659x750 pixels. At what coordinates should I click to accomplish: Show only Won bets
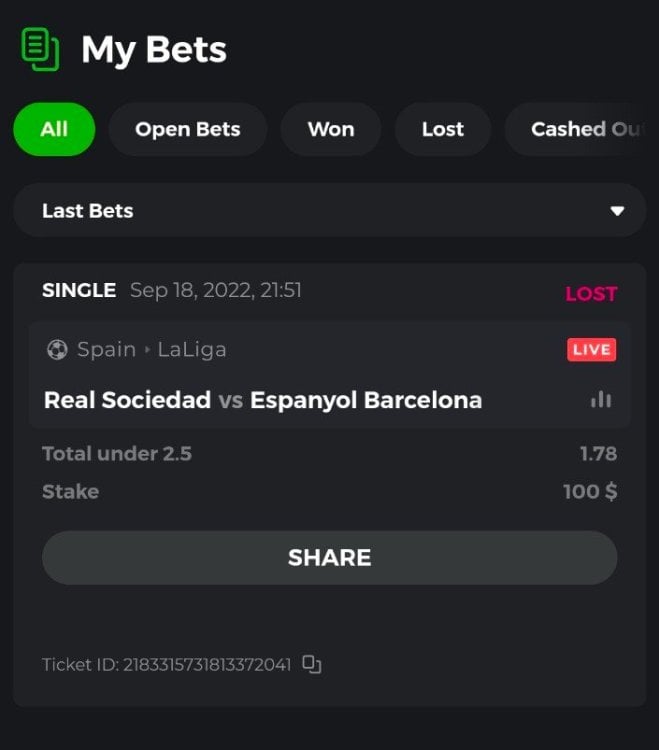coord(331,129)
